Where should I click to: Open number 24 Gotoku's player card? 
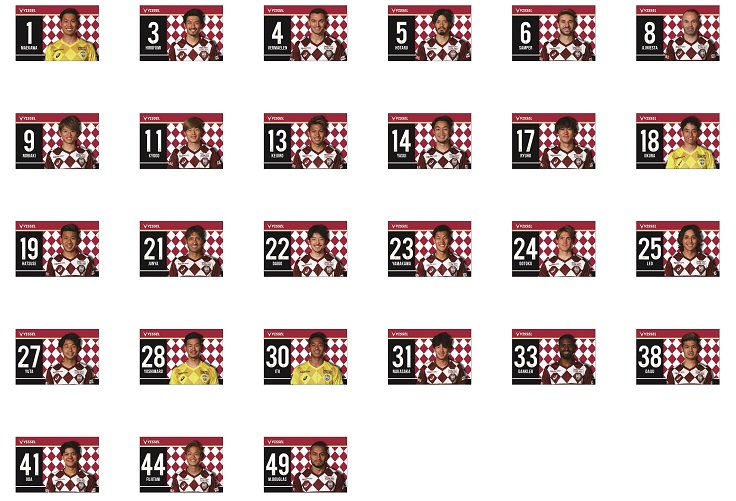553,249
